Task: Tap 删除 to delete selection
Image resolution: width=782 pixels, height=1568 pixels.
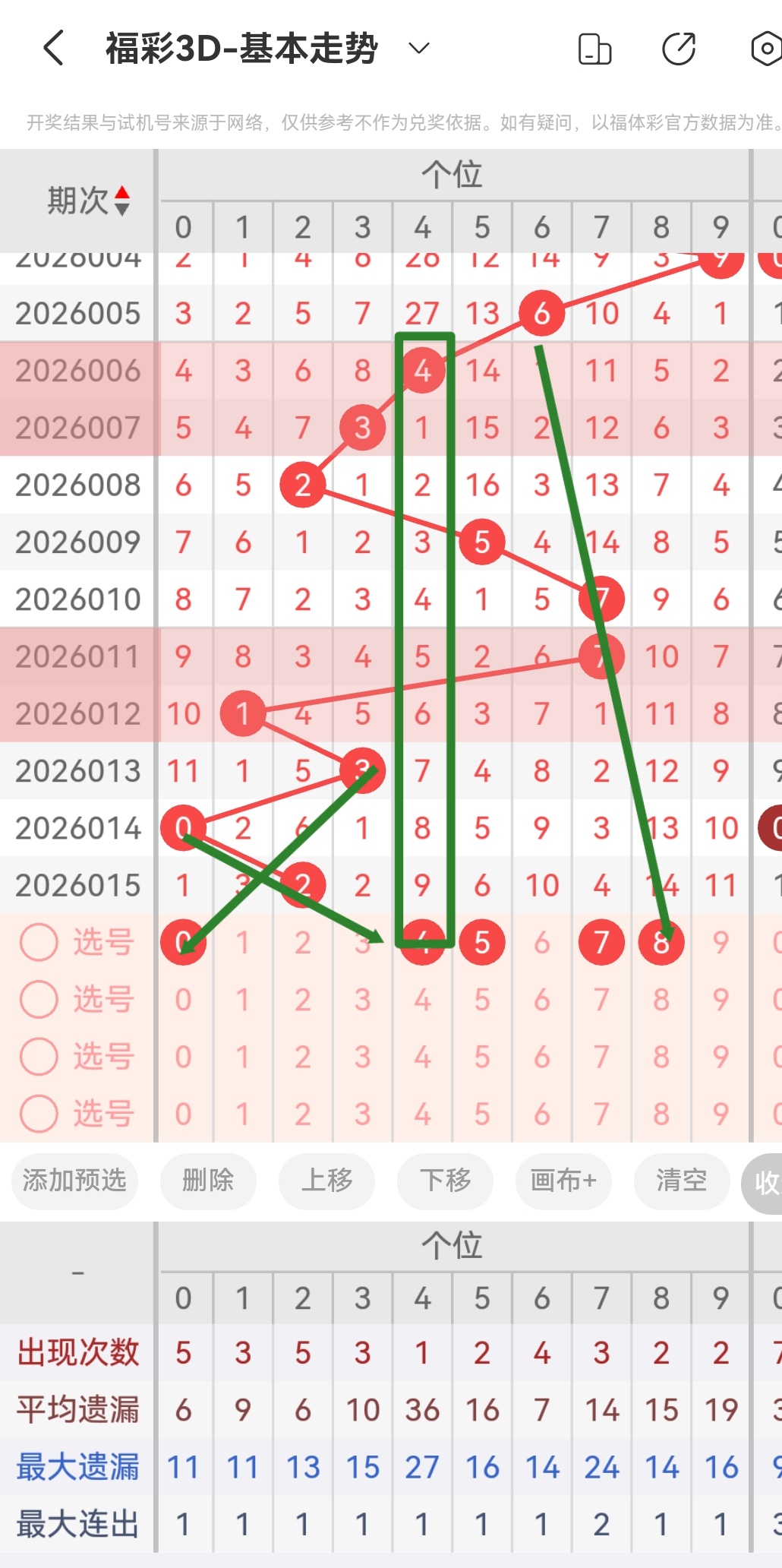Action: (208, 1181)
